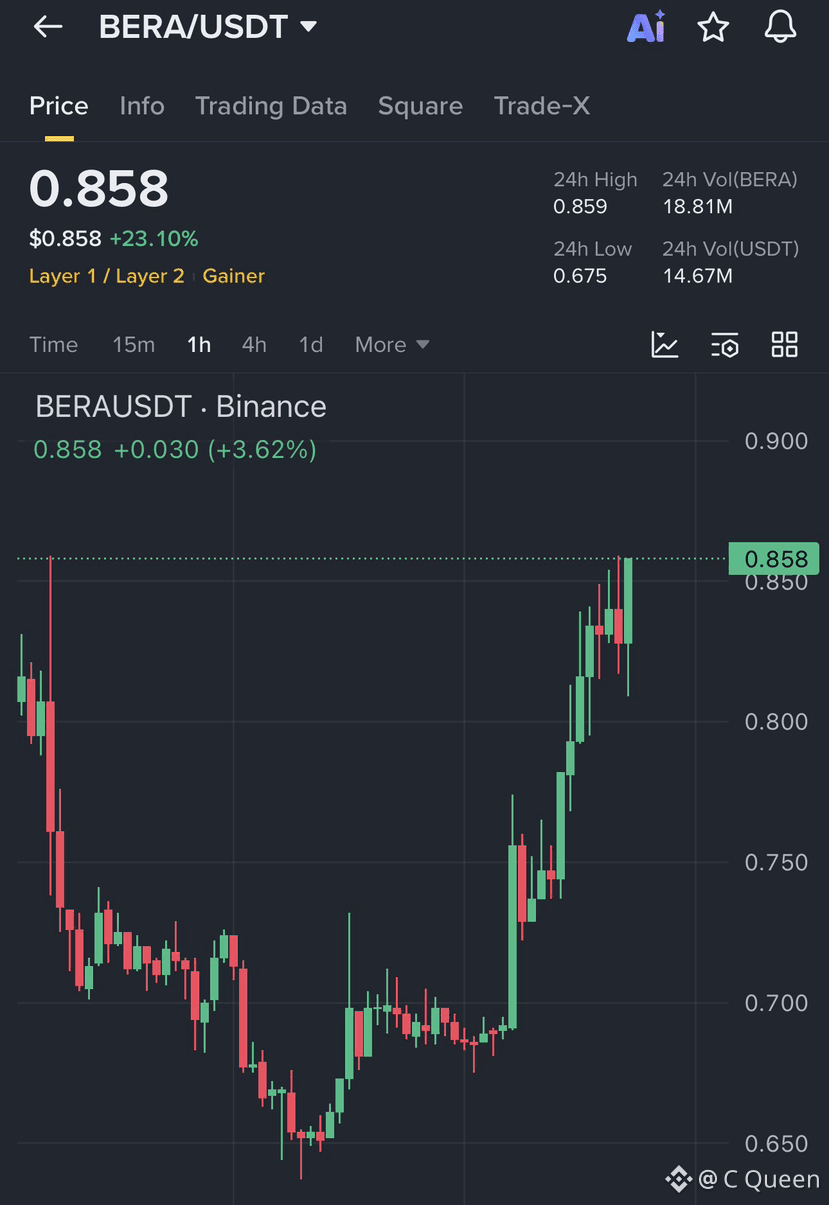829x1205 pixels.
Task: Open order book view with hexagon list icon
Action: point(724,344)
